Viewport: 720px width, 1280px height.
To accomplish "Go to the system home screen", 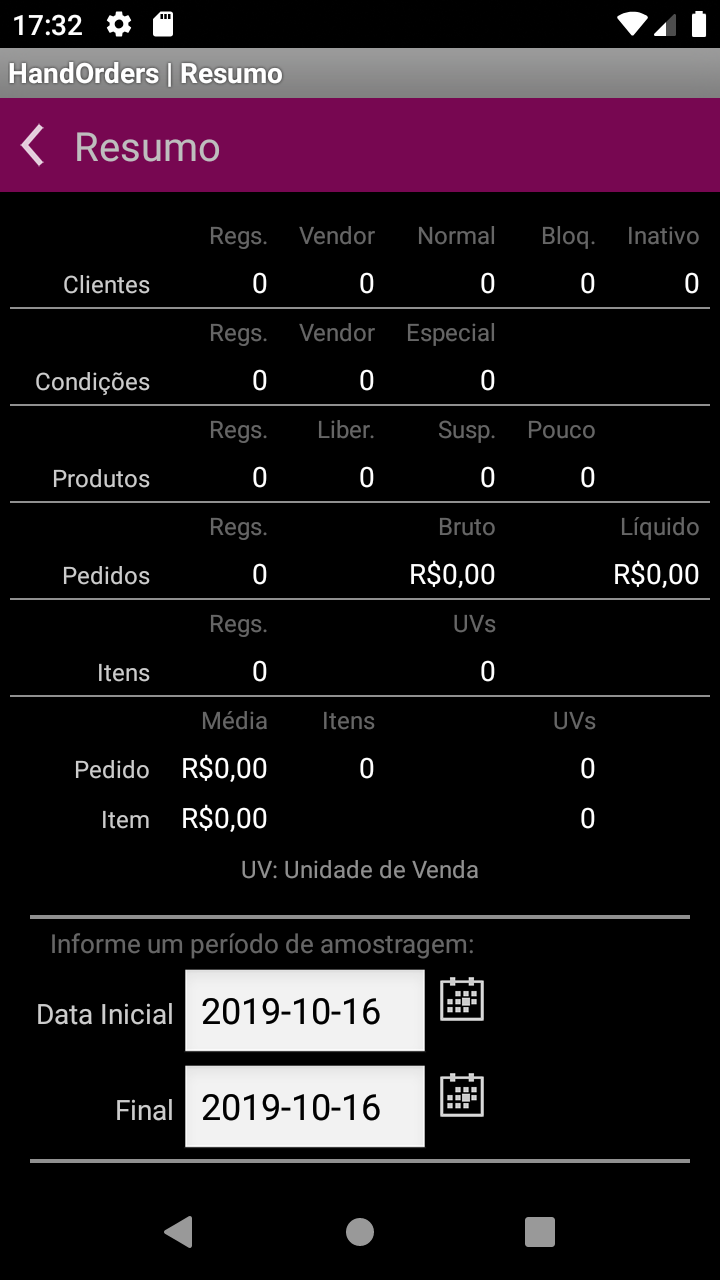I will pyautogui.click(x=360, y=1232).
